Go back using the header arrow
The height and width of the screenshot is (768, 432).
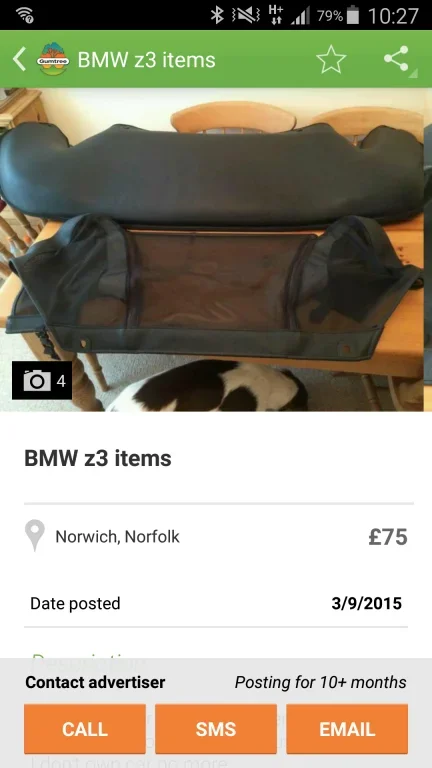tap(19, 60)
